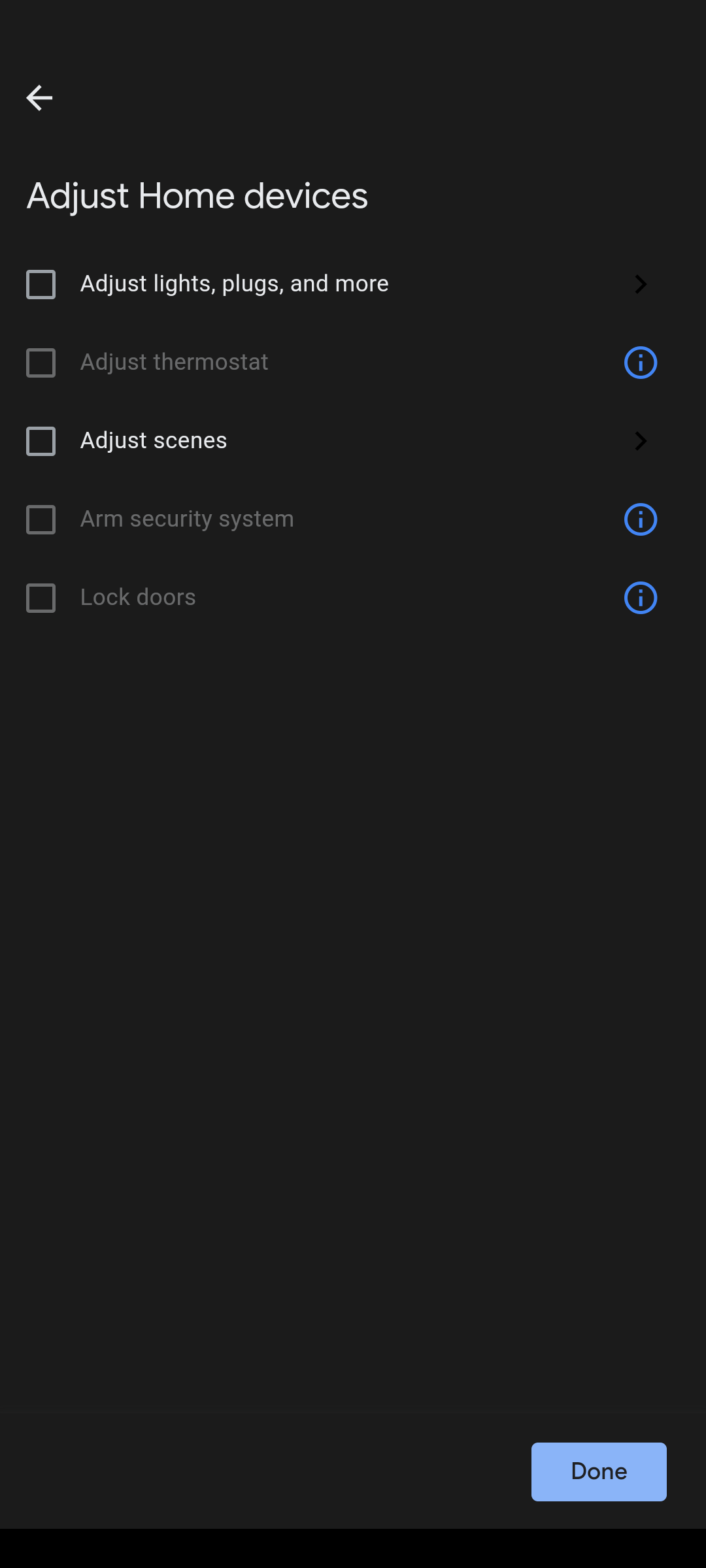Toggle the Lock doors checkbox
The width and height of the screenshot is (706, 1568).
click(41, 598)
